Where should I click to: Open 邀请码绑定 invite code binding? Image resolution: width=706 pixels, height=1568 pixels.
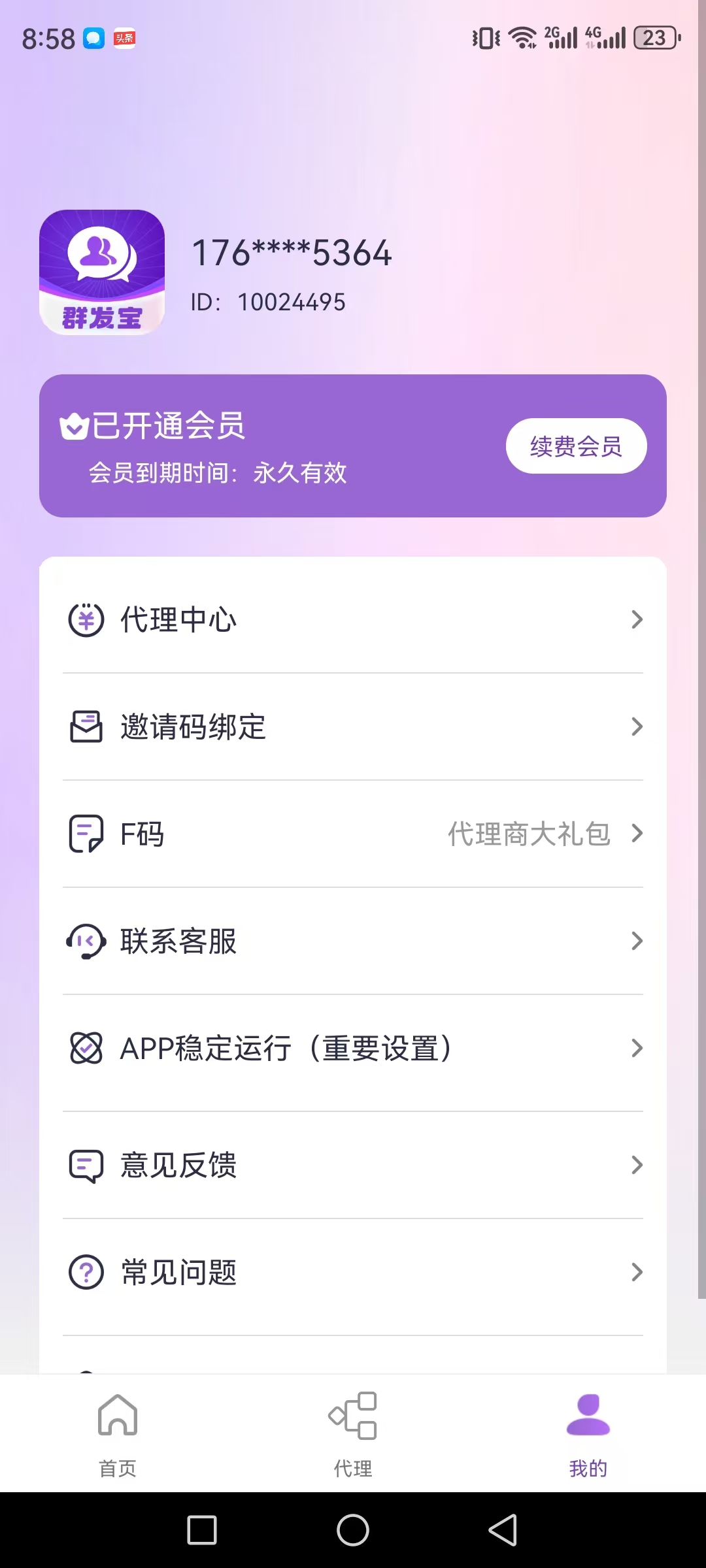[353, 727]
